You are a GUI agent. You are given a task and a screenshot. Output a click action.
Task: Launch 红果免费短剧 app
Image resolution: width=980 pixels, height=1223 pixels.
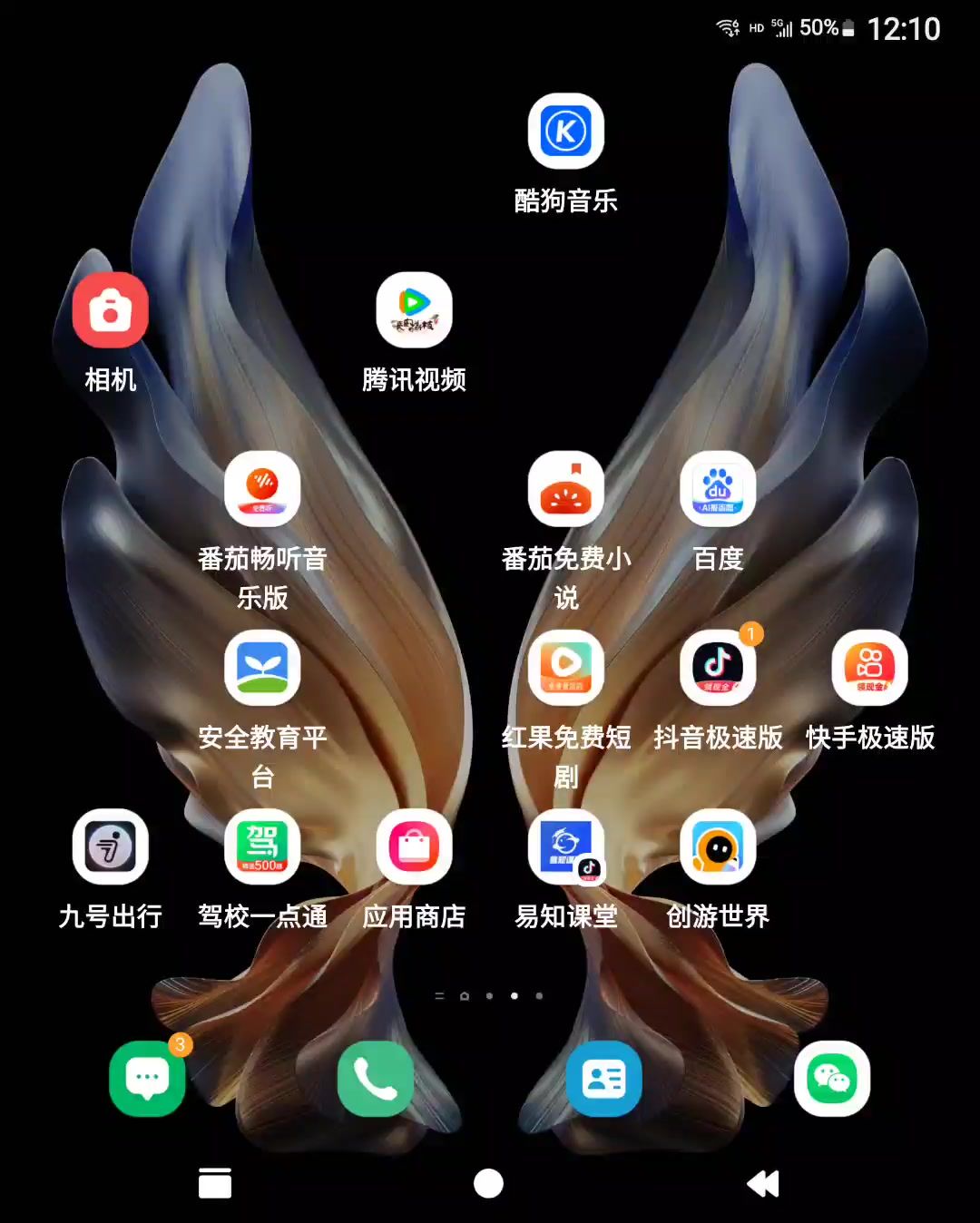tap(565, 668)
